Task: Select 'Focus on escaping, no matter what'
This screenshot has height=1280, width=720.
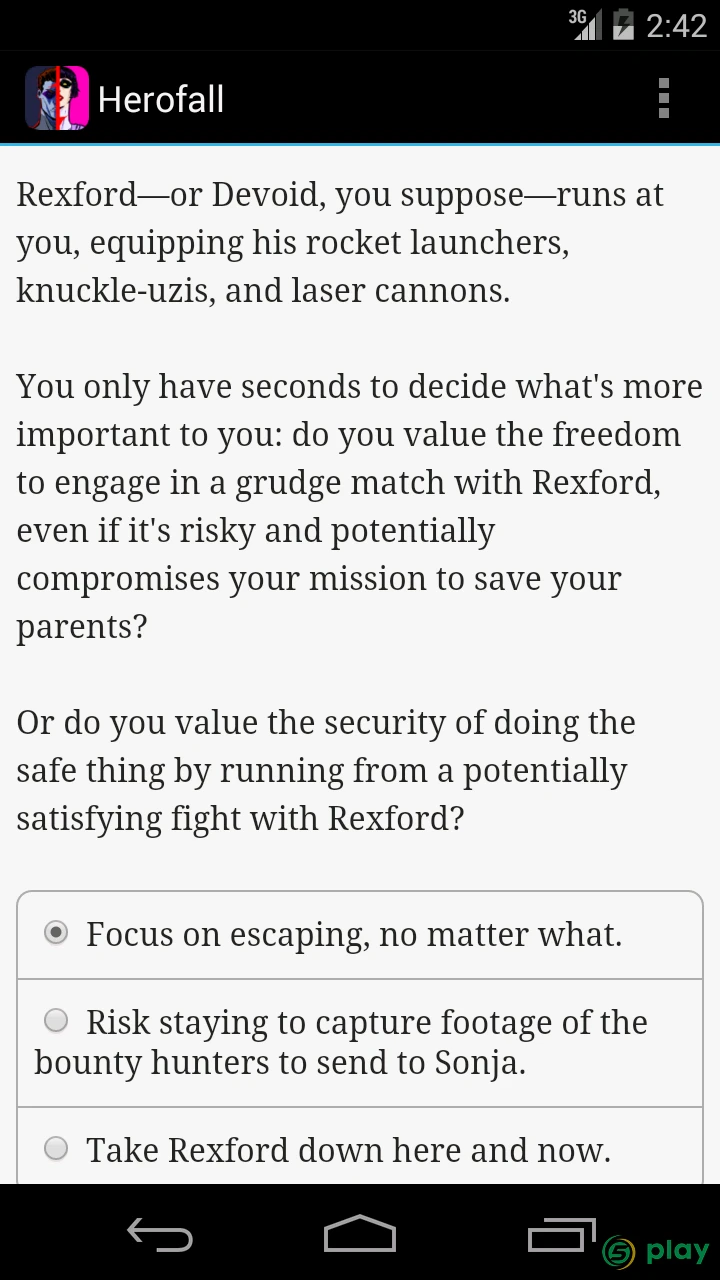Action: tap(360, 934)
